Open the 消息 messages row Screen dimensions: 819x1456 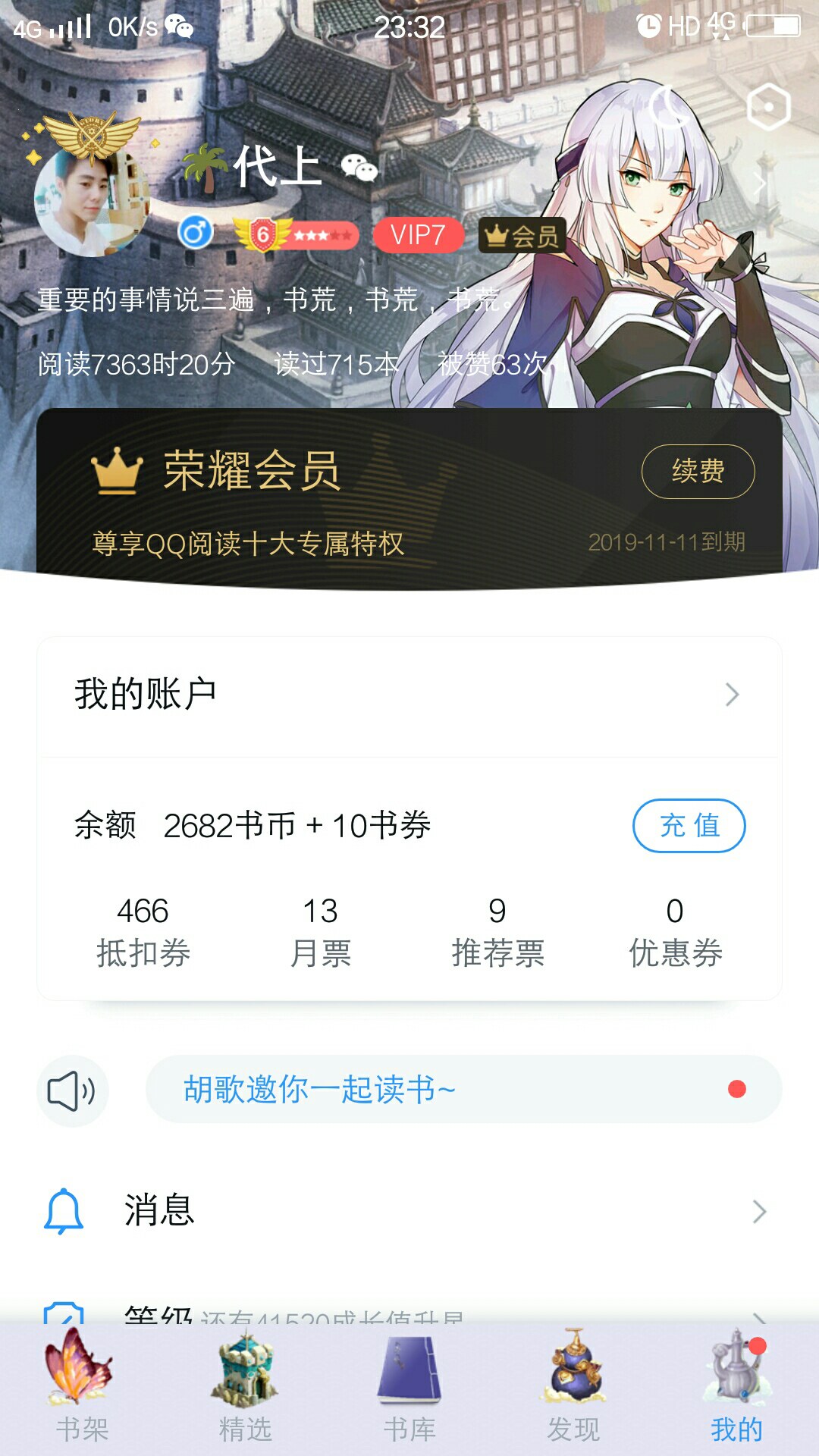click(409, 1210)
